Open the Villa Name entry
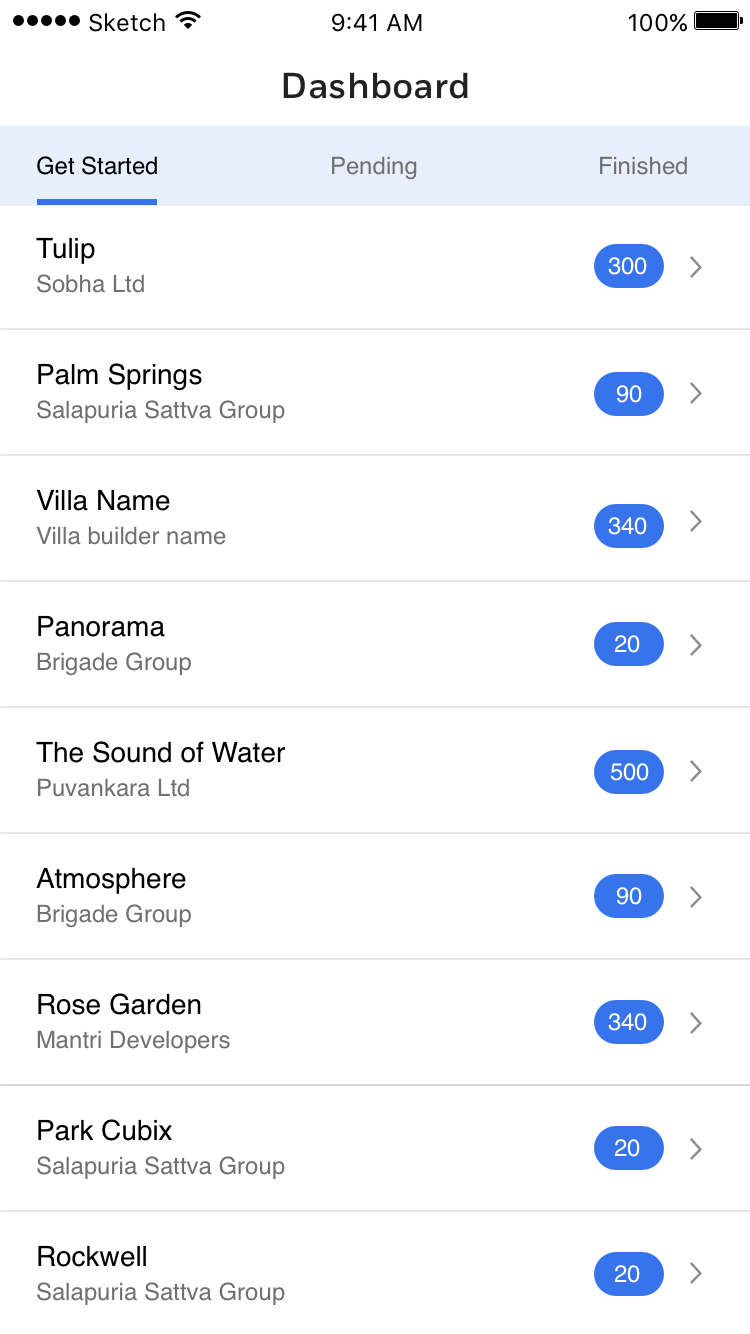Image resolution: width=750 pixels, height=1334 pixels. click(374, 518)
